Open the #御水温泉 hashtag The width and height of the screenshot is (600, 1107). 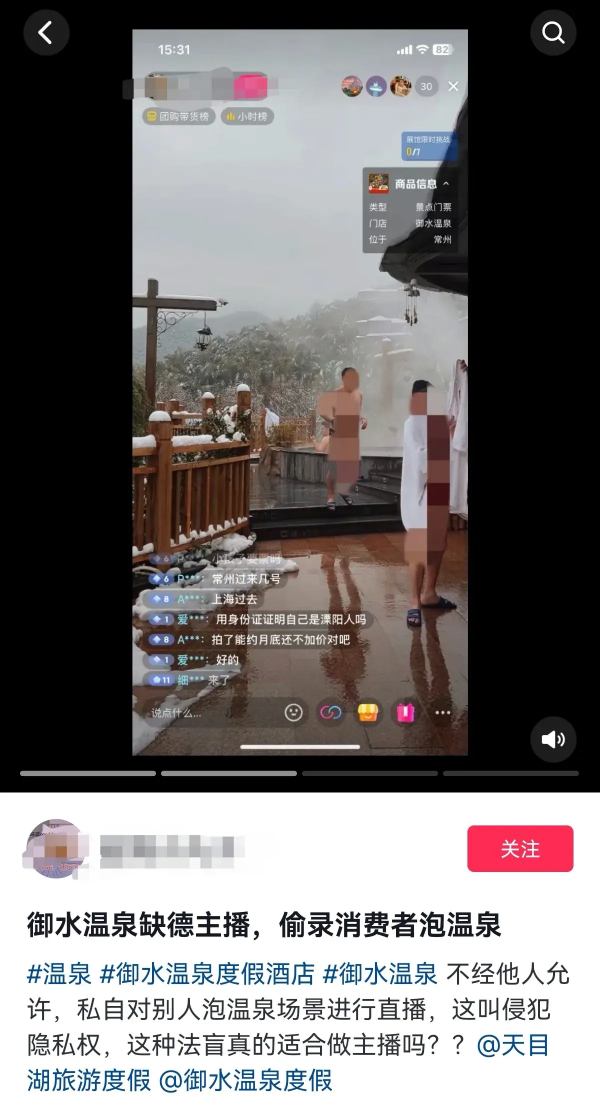point(380,973)
